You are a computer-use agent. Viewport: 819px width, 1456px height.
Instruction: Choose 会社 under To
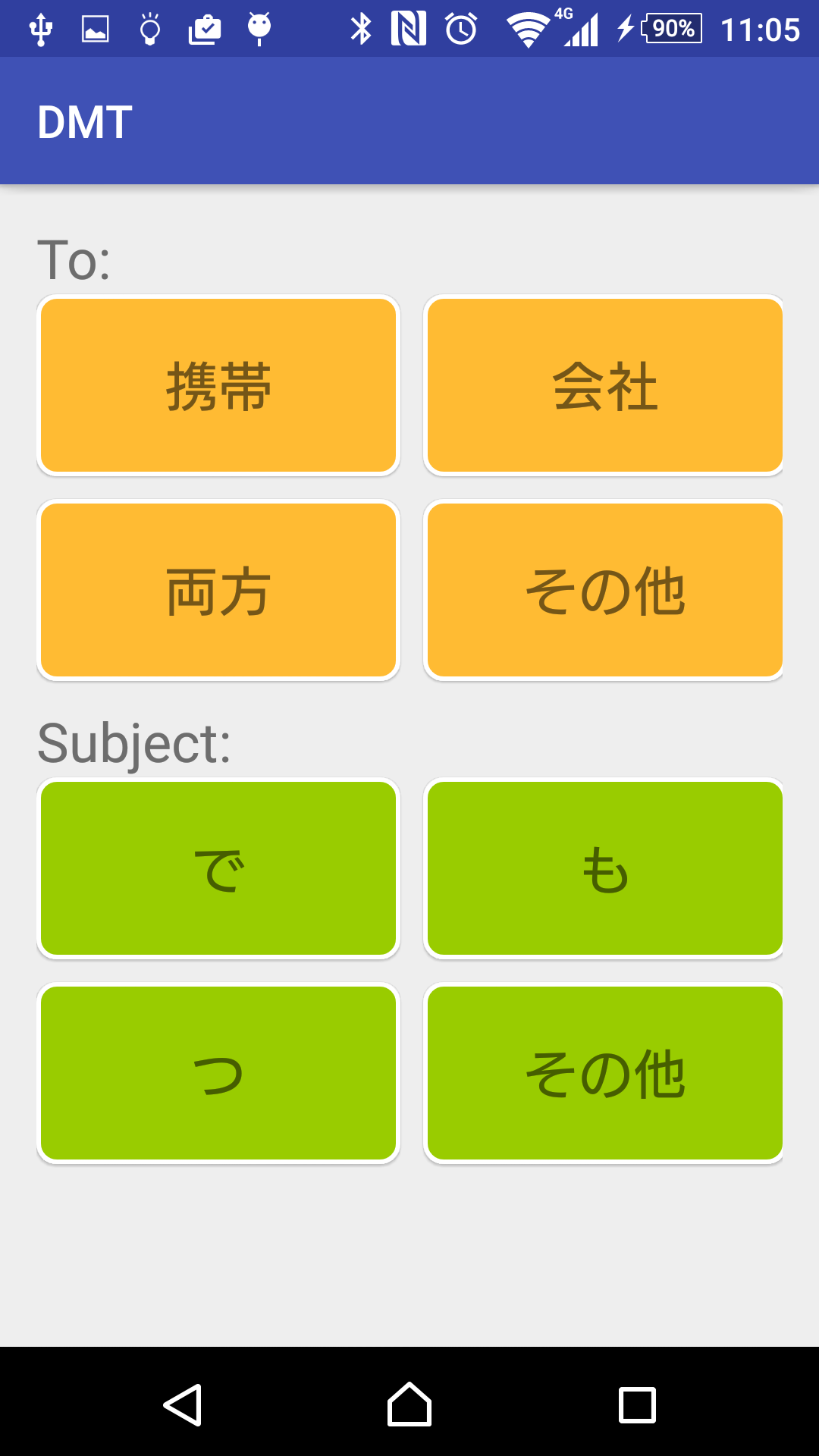604,385
